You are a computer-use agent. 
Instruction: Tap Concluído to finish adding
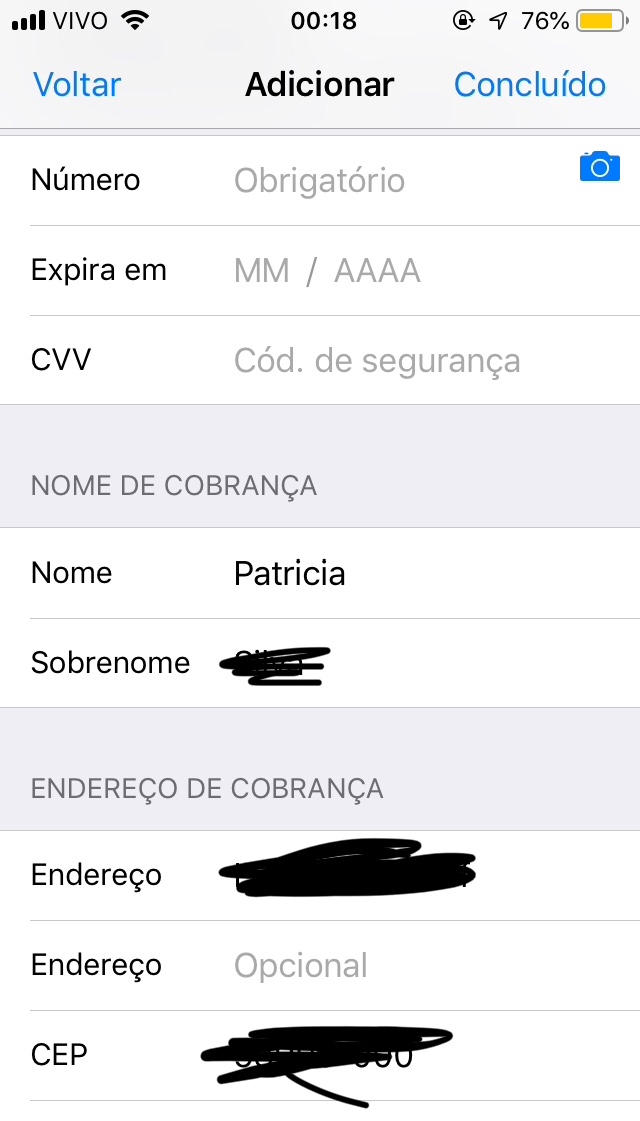(x=529, y=85)
